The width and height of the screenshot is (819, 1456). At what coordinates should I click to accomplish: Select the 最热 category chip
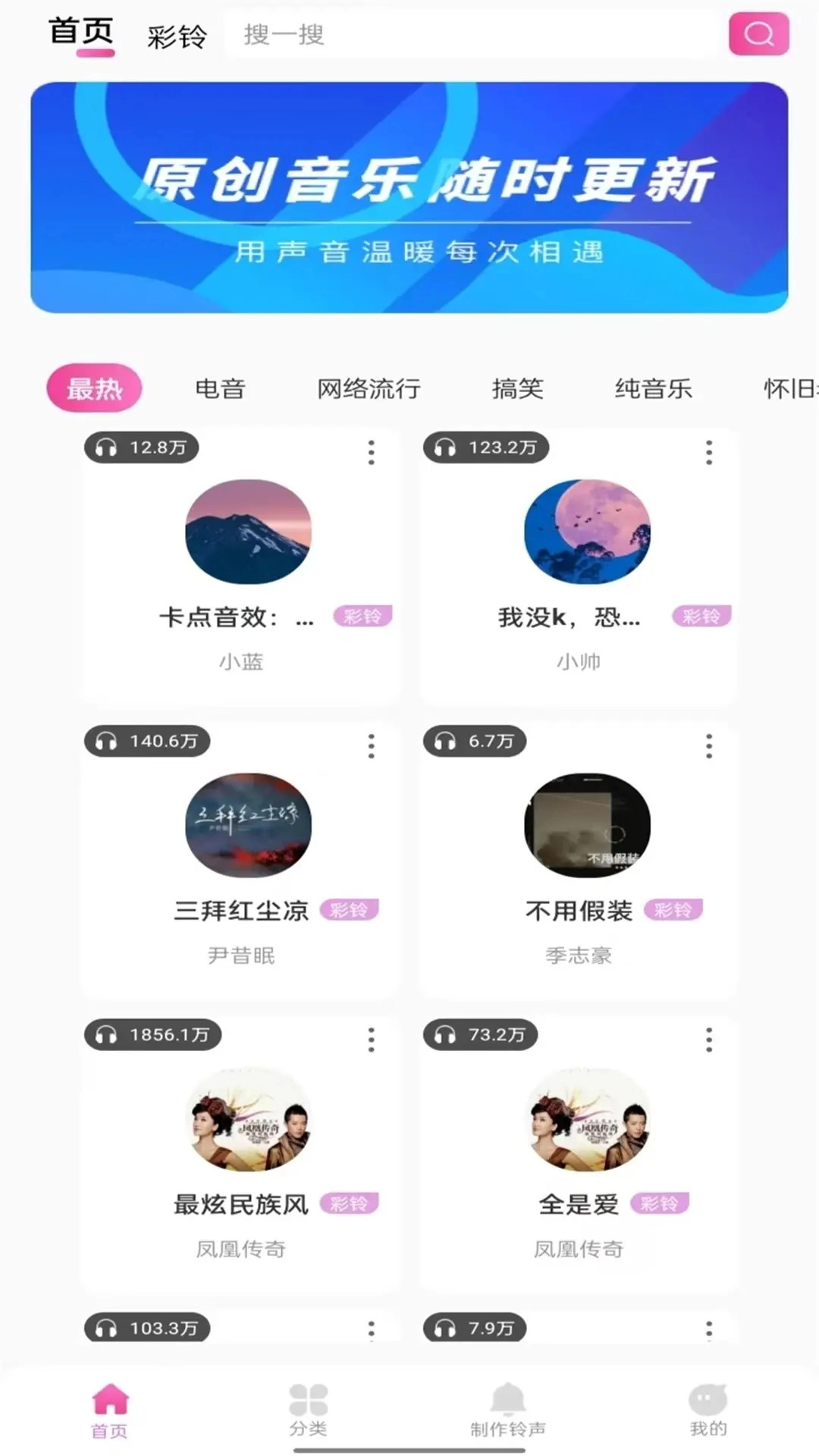click(94, 389)
